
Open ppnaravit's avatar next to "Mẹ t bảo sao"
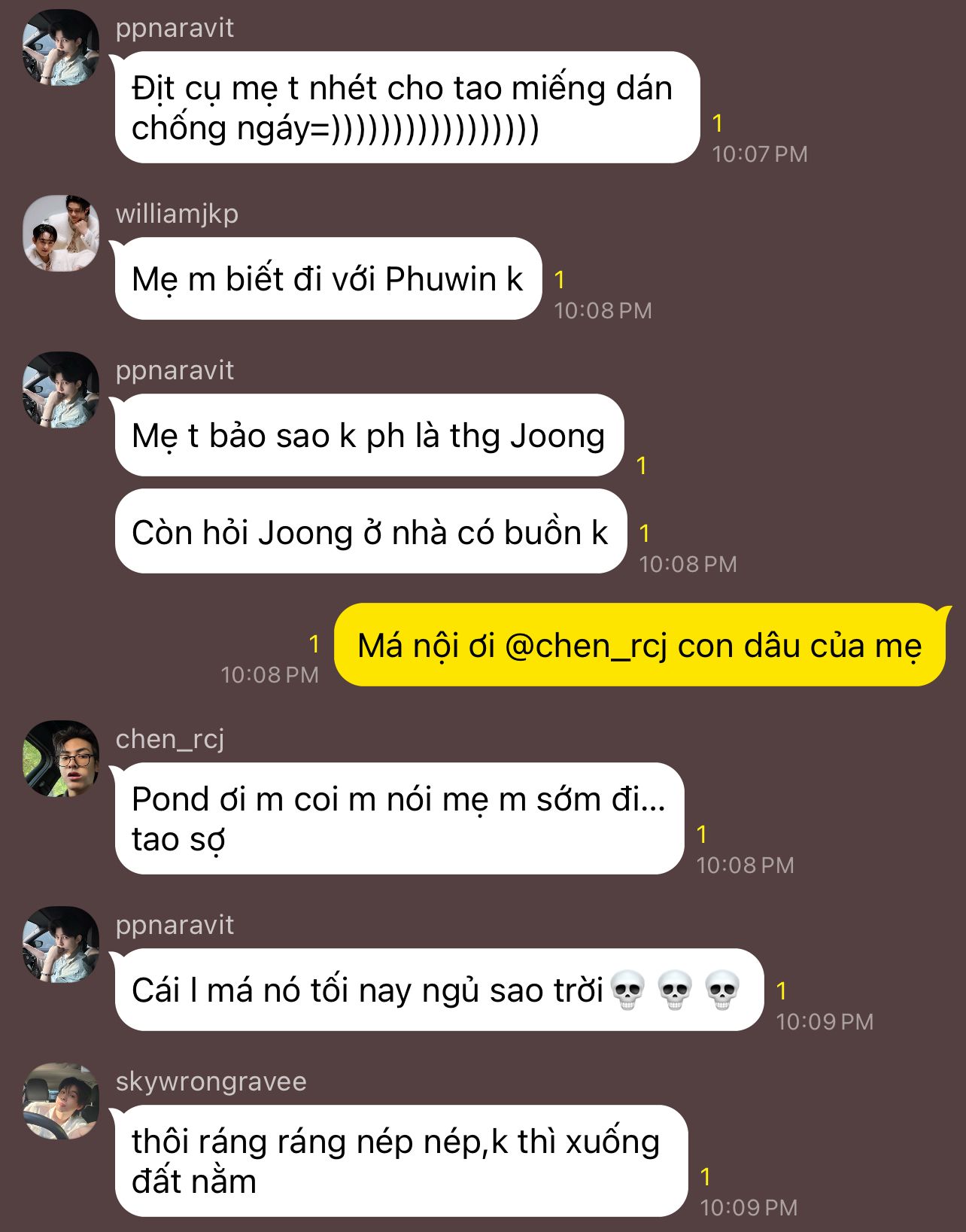coord(61,389)
